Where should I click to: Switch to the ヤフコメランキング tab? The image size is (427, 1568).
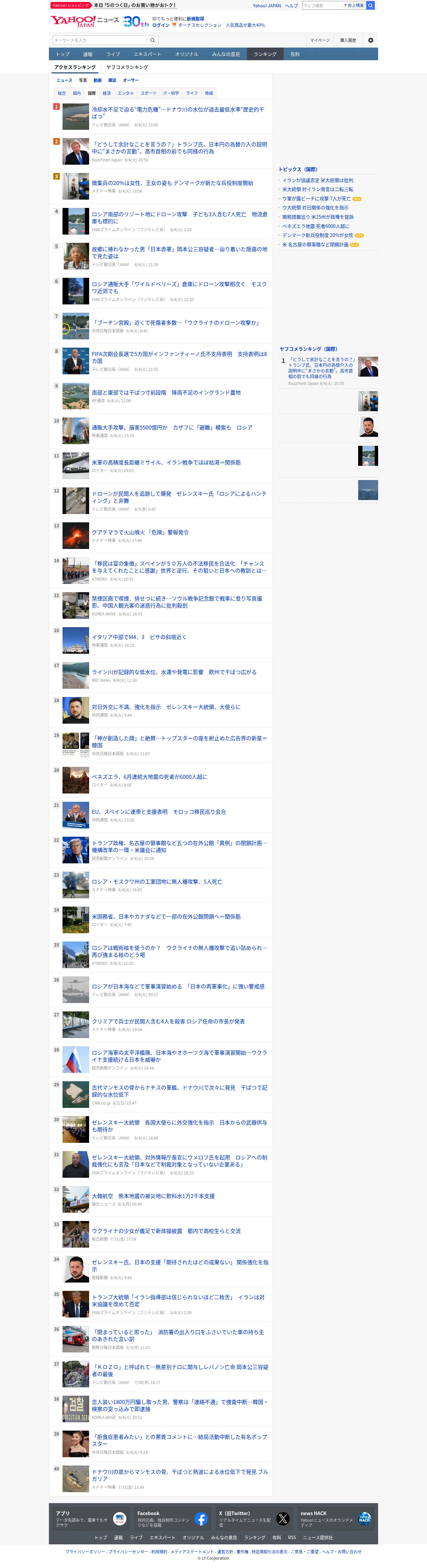[127, 68]
